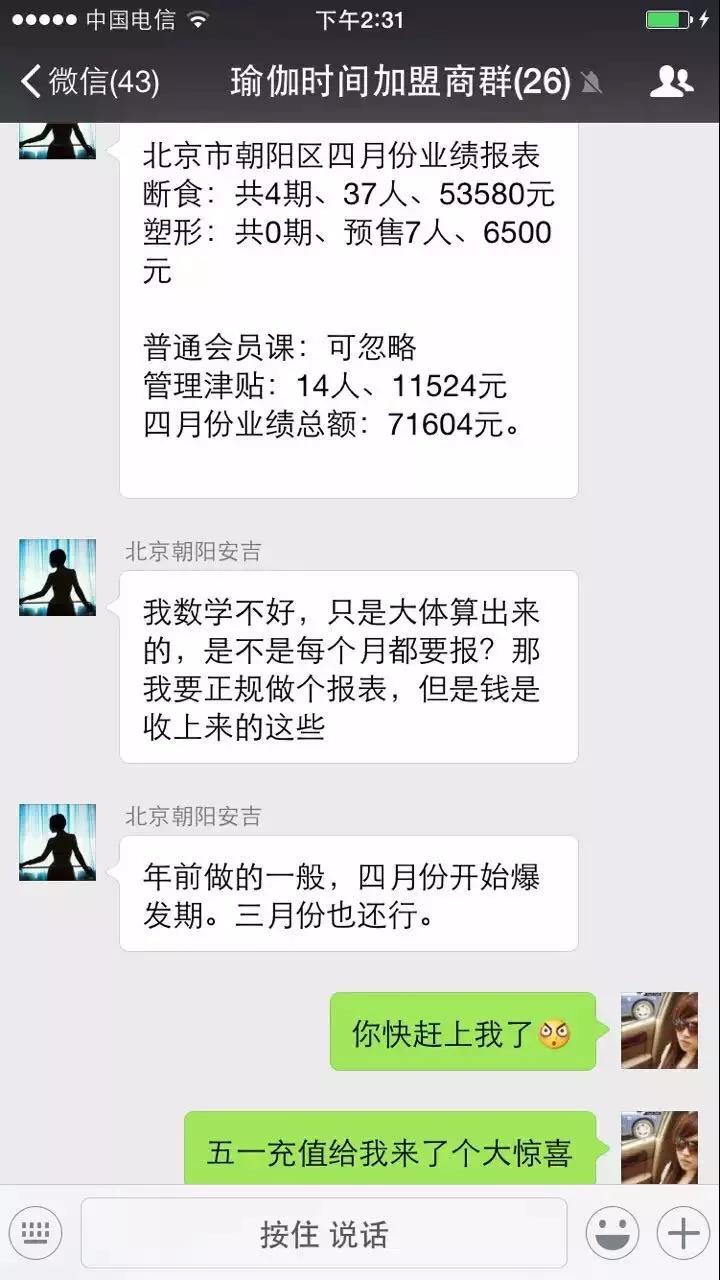
Task: Open my avatar beside 你快赶上我了 message
Action: pyautogui.click(x=659, y=1030)
